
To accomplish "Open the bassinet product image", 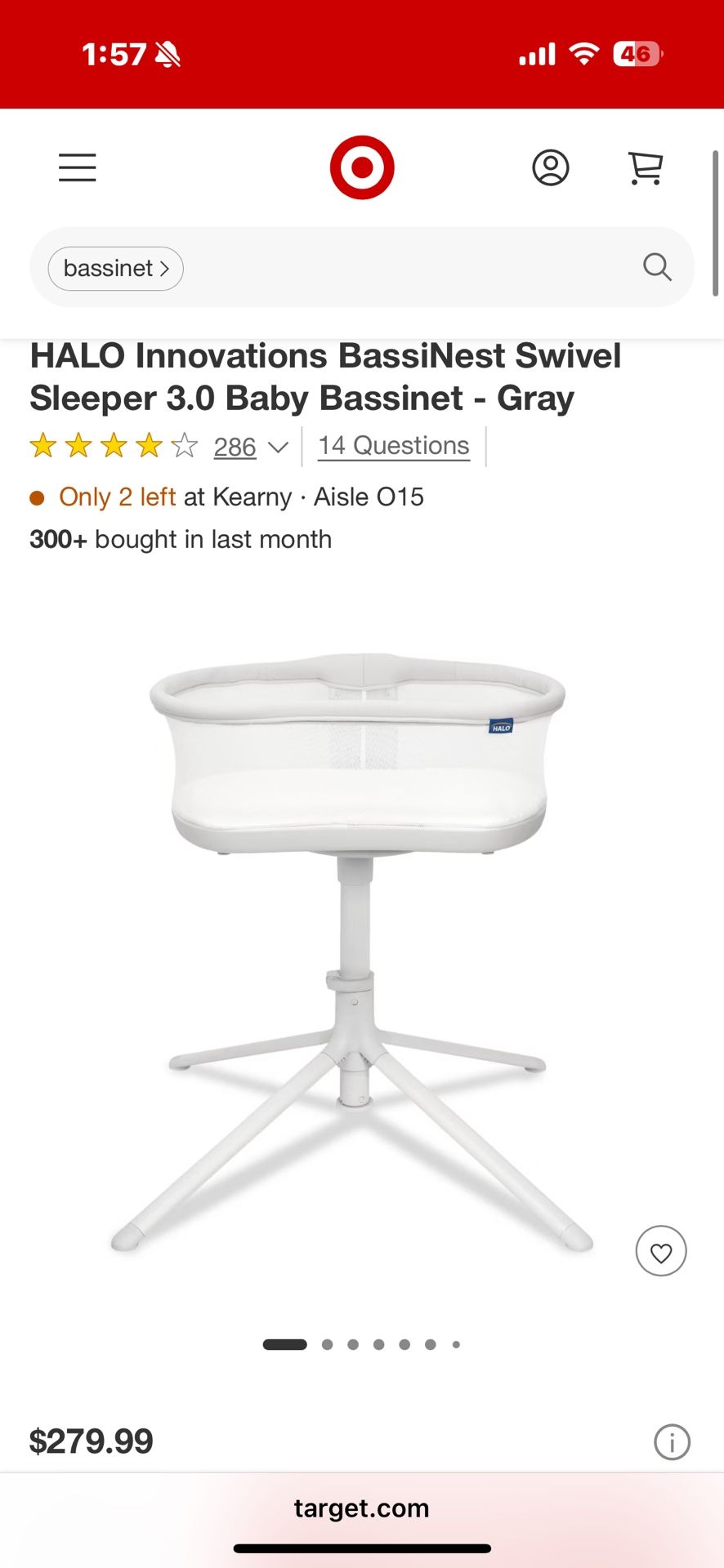I will click(x=358, y=951).
